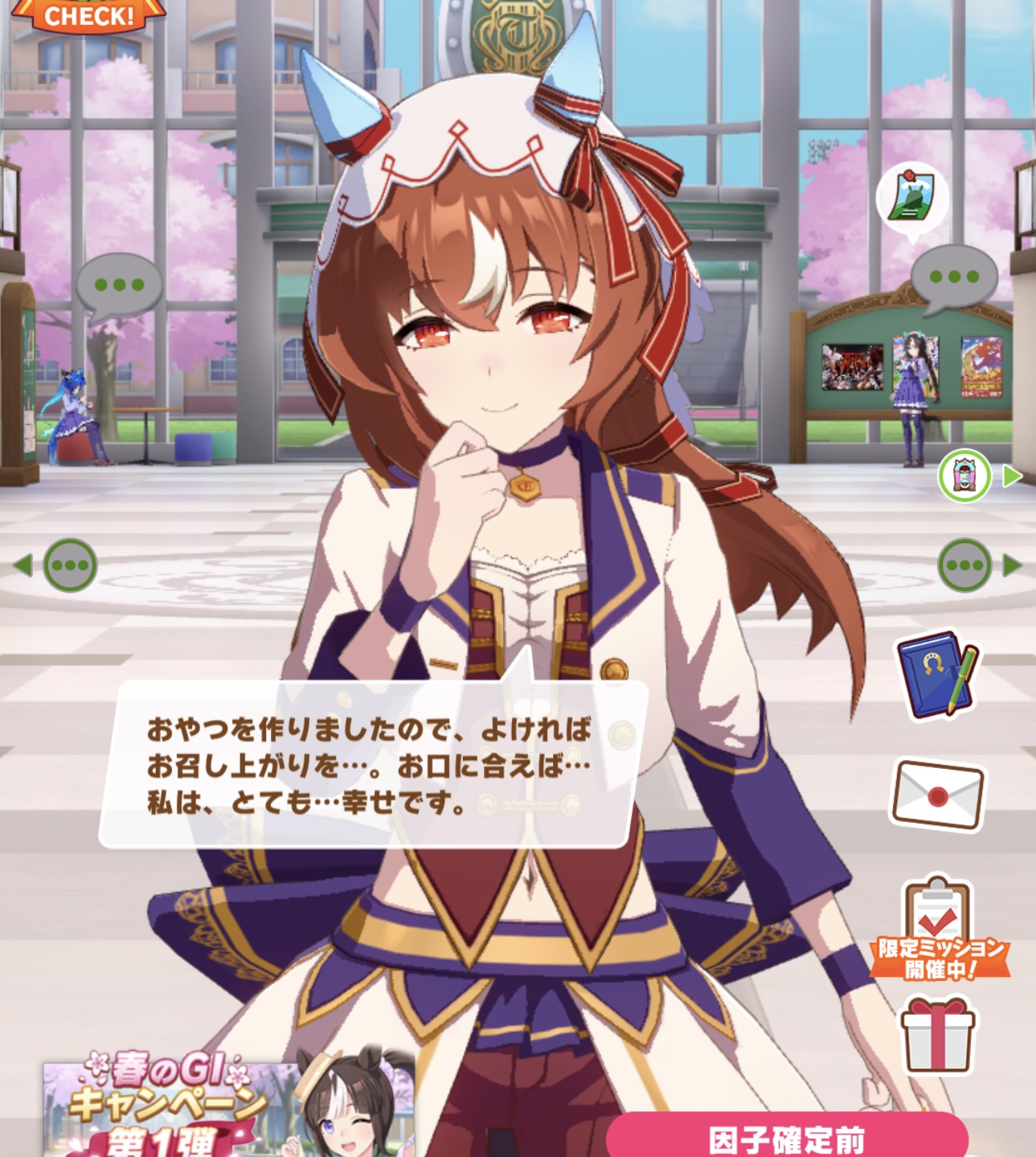The width and height of the screenshot is (1036, 1157).
Task: Tap the CHECK! banner button
Action: coord(88,15)
